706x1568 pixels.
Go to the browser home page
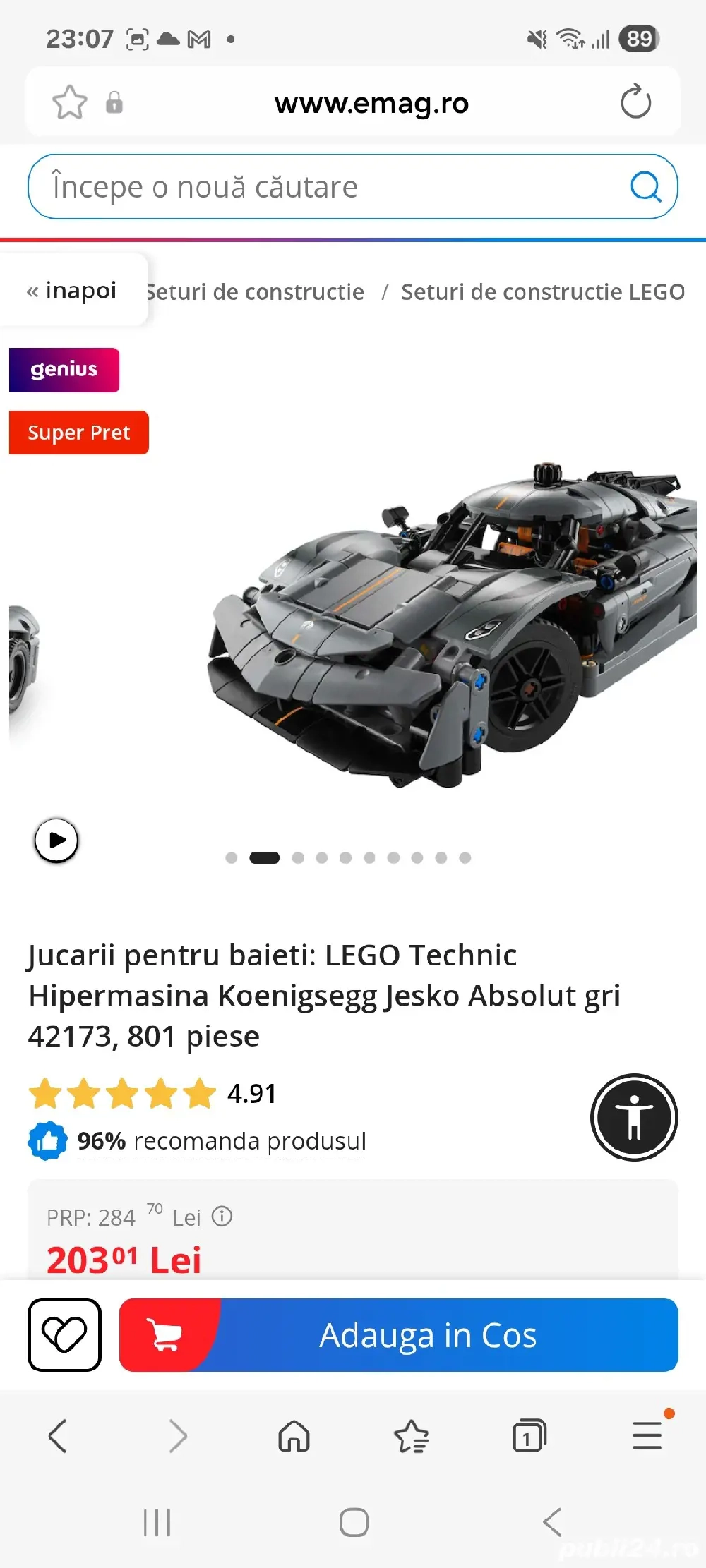coord(294,1436)
